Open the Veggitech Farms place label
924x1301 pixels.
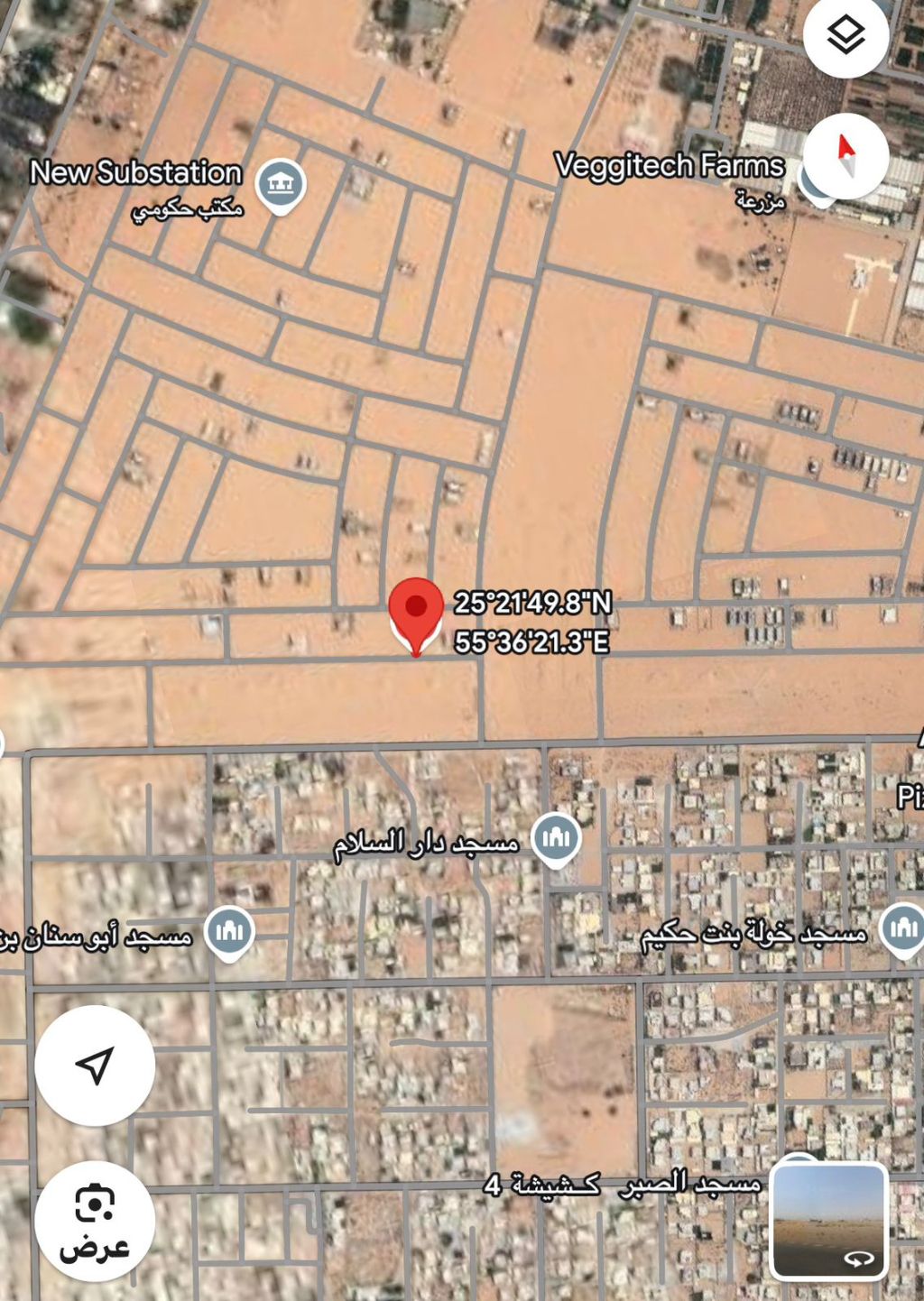click(x=669, y=166)
